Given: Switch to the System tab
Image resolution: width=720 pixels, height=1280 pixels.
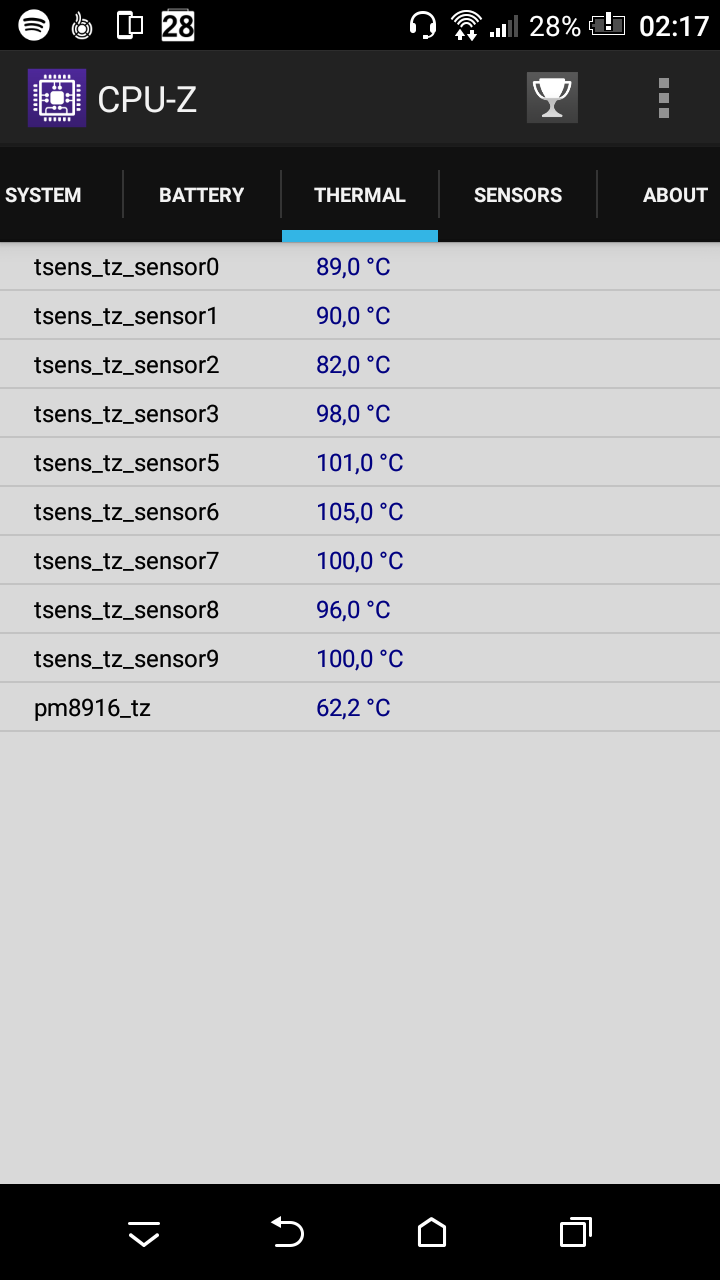Looking at the screenshot, I should tap(43, 195).
